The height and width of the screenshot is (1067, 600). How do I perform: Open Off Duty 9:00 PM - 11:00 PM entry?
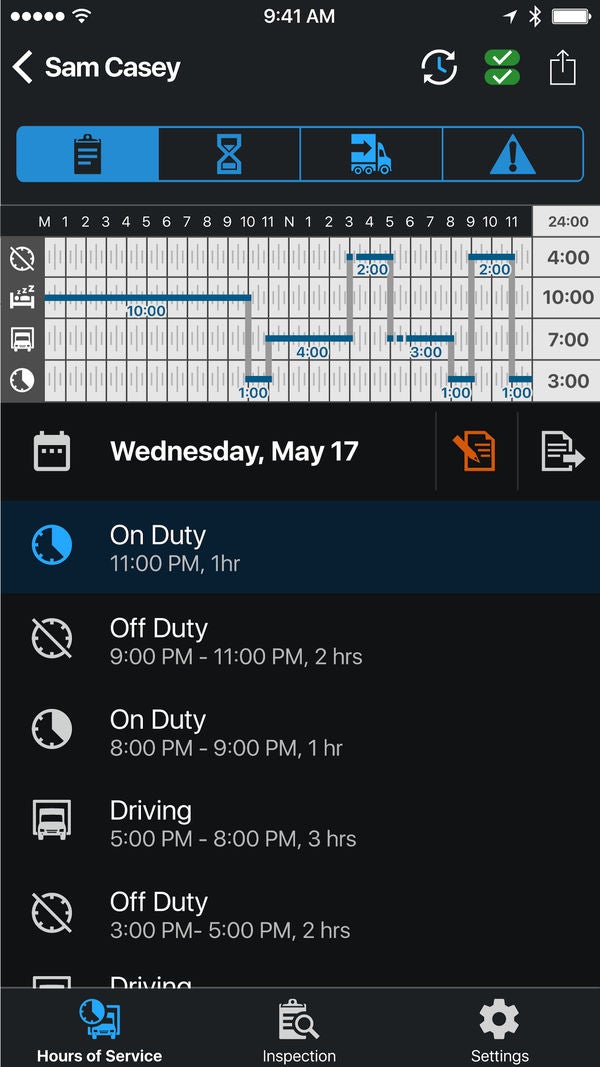[x=300, y=639]
